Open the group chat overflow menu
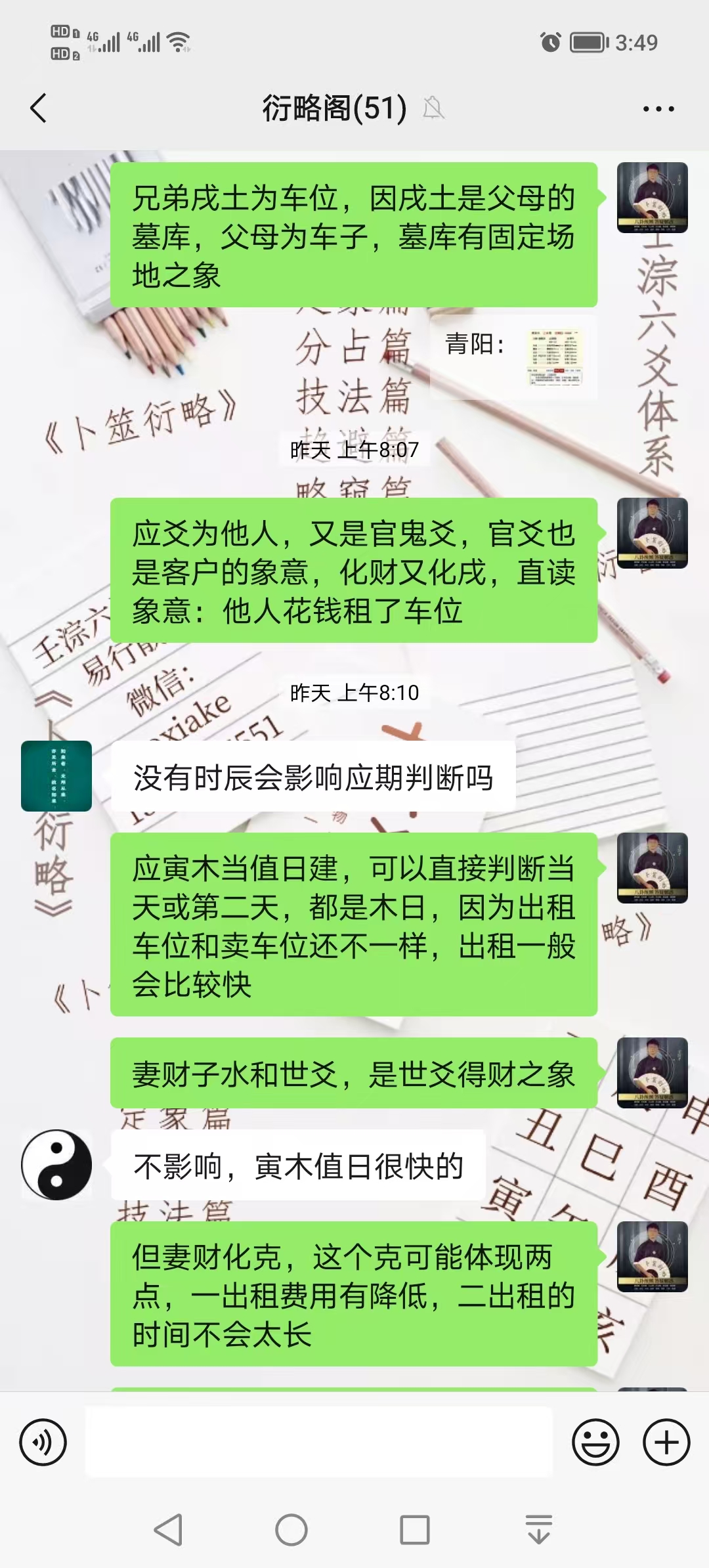Image resolution: width=709 pixels, height=1568 pixels. 658,109
